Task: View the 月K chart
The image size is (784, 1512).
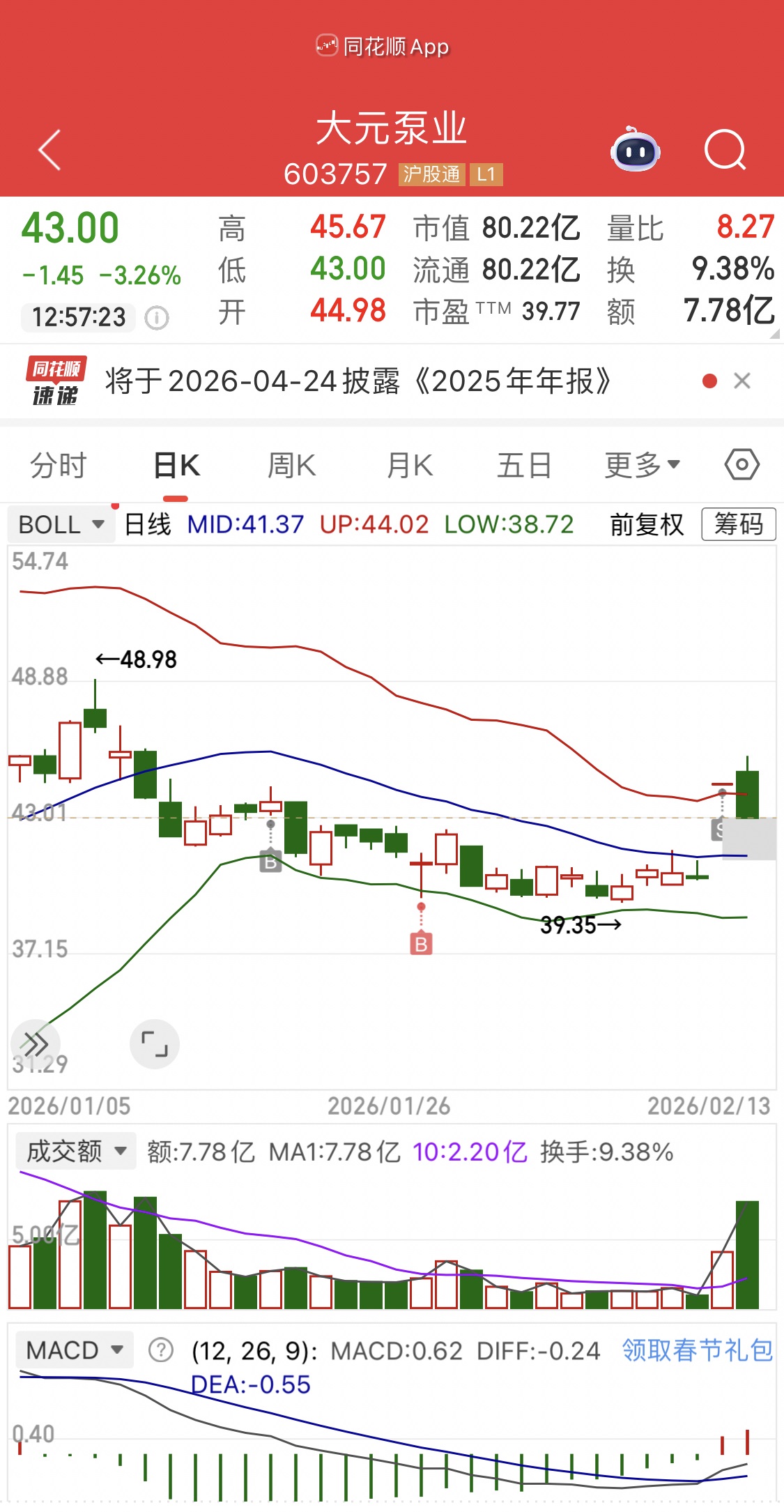Action: click(410, 465)
